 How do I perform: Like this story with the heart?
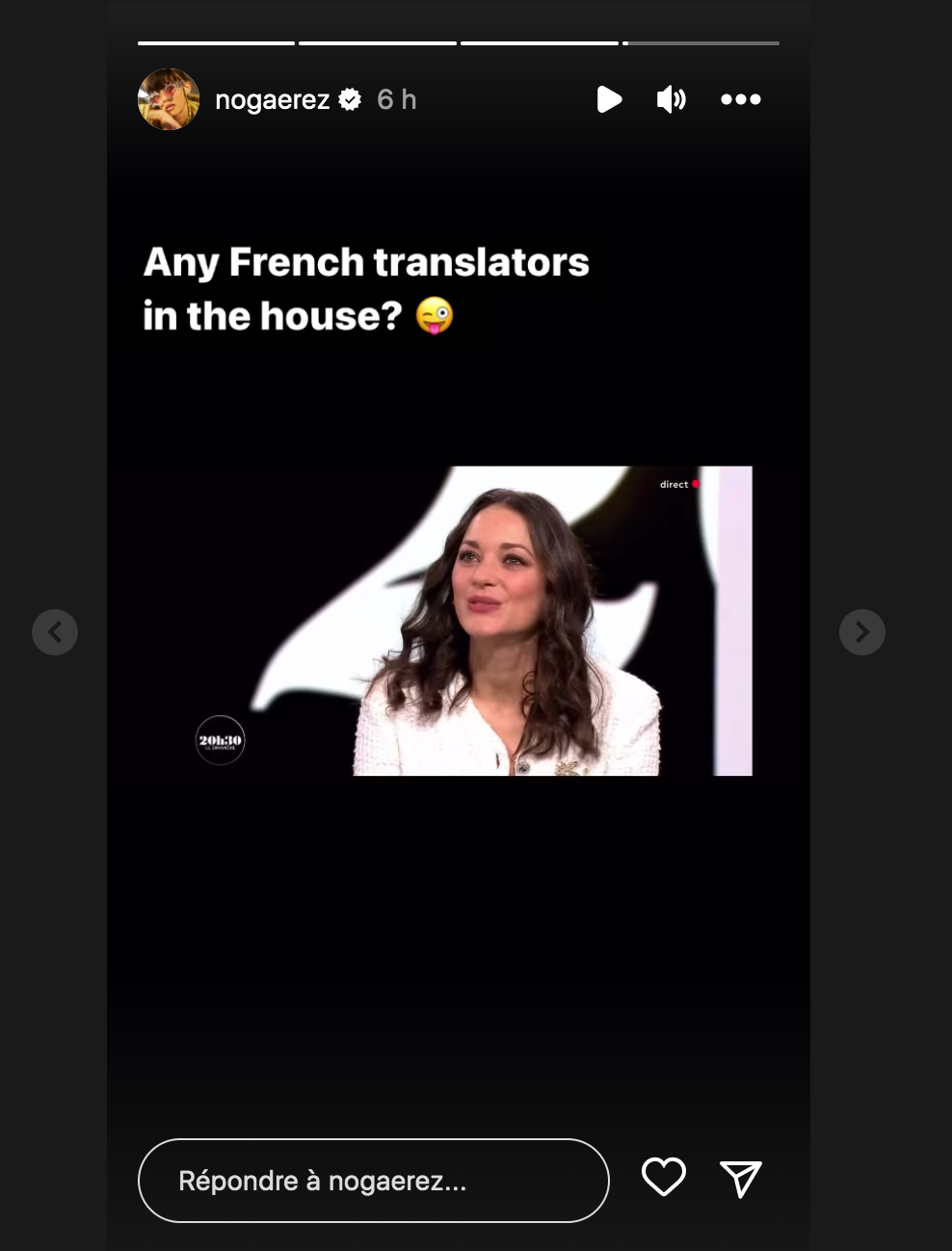[663, 1177]
